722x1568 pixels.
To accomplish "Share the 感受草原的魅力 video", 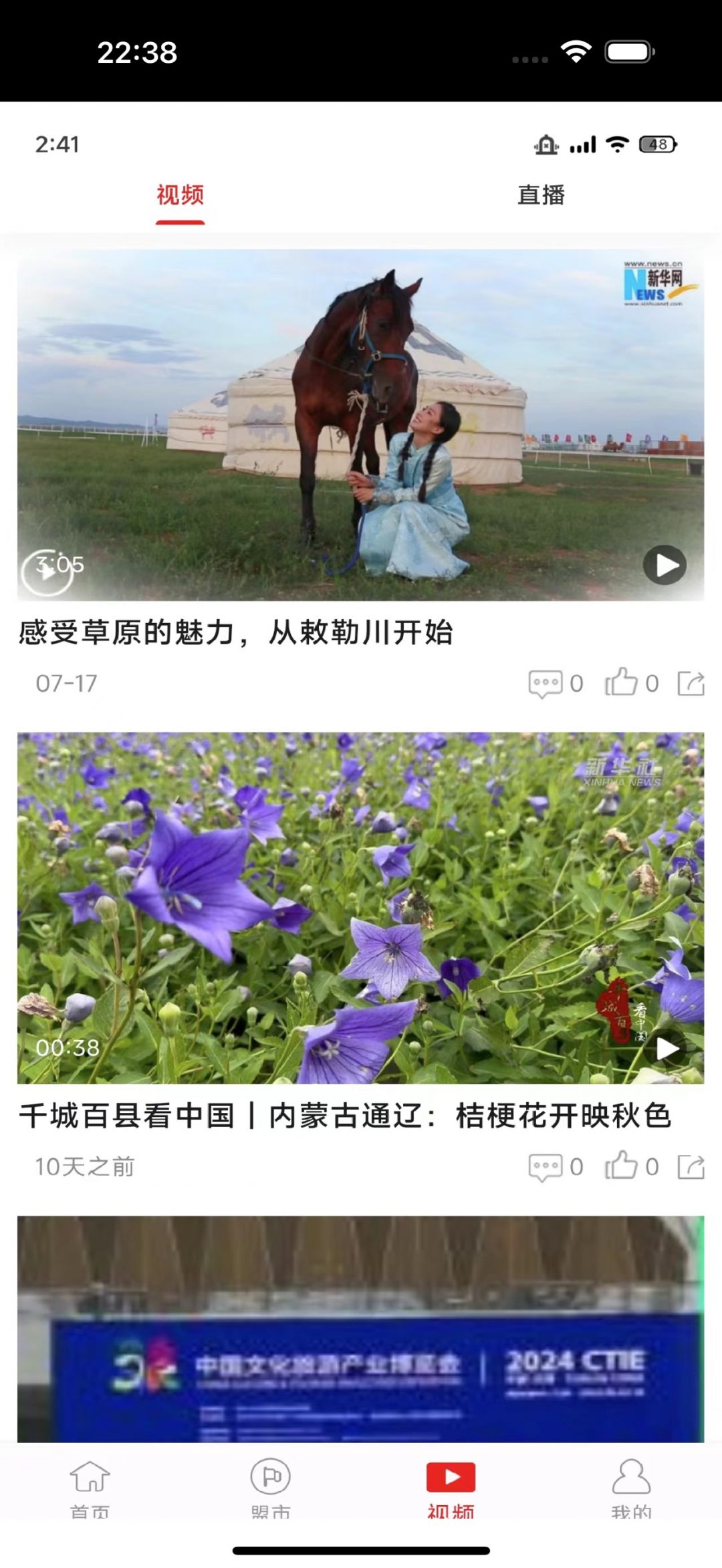I will (691, 683).
